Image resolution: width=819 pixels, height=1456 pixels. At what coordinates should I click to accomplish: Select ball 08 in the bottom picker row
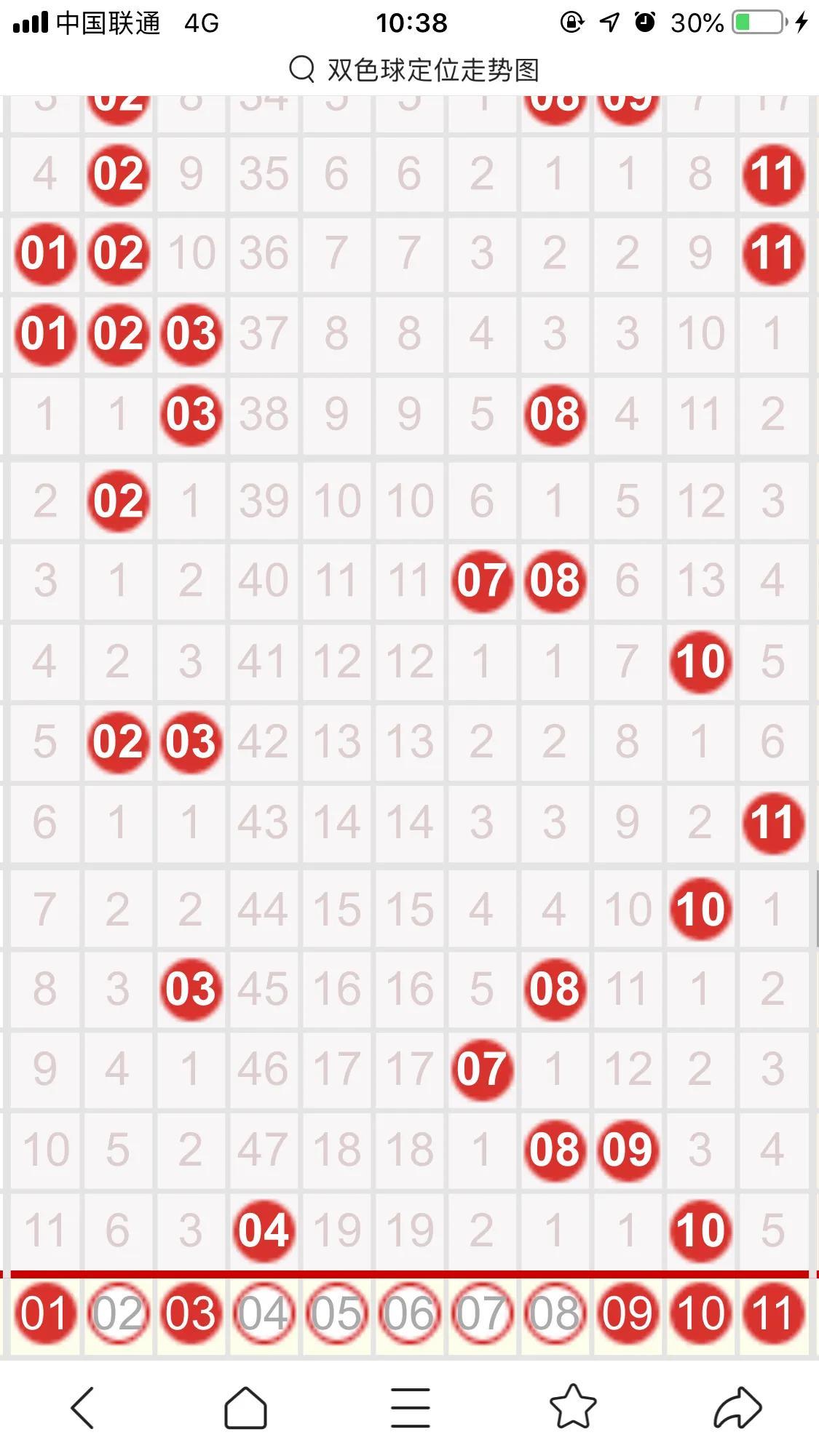point(555,1314)
